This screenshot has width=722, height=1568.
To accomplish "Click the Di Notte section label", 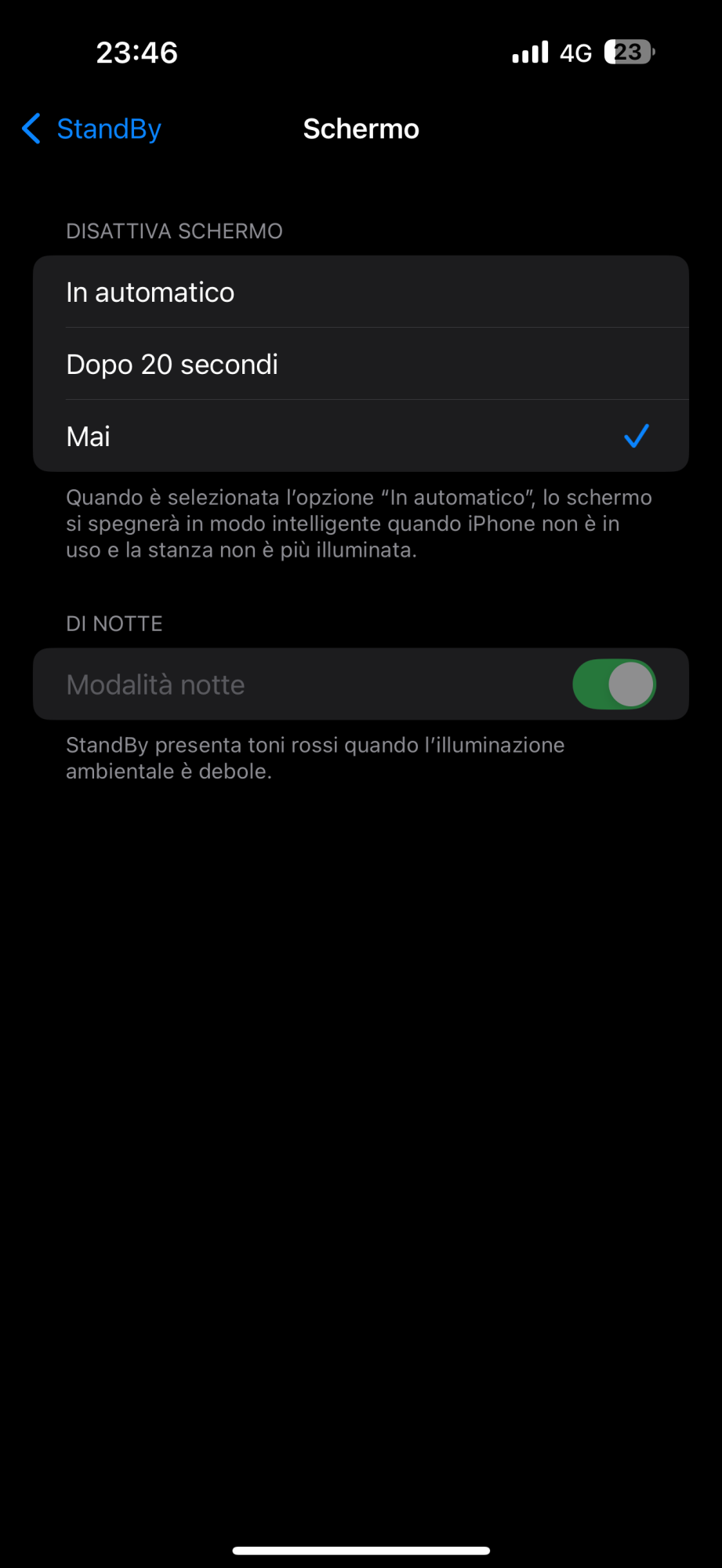I will click(x=114, y=622).
